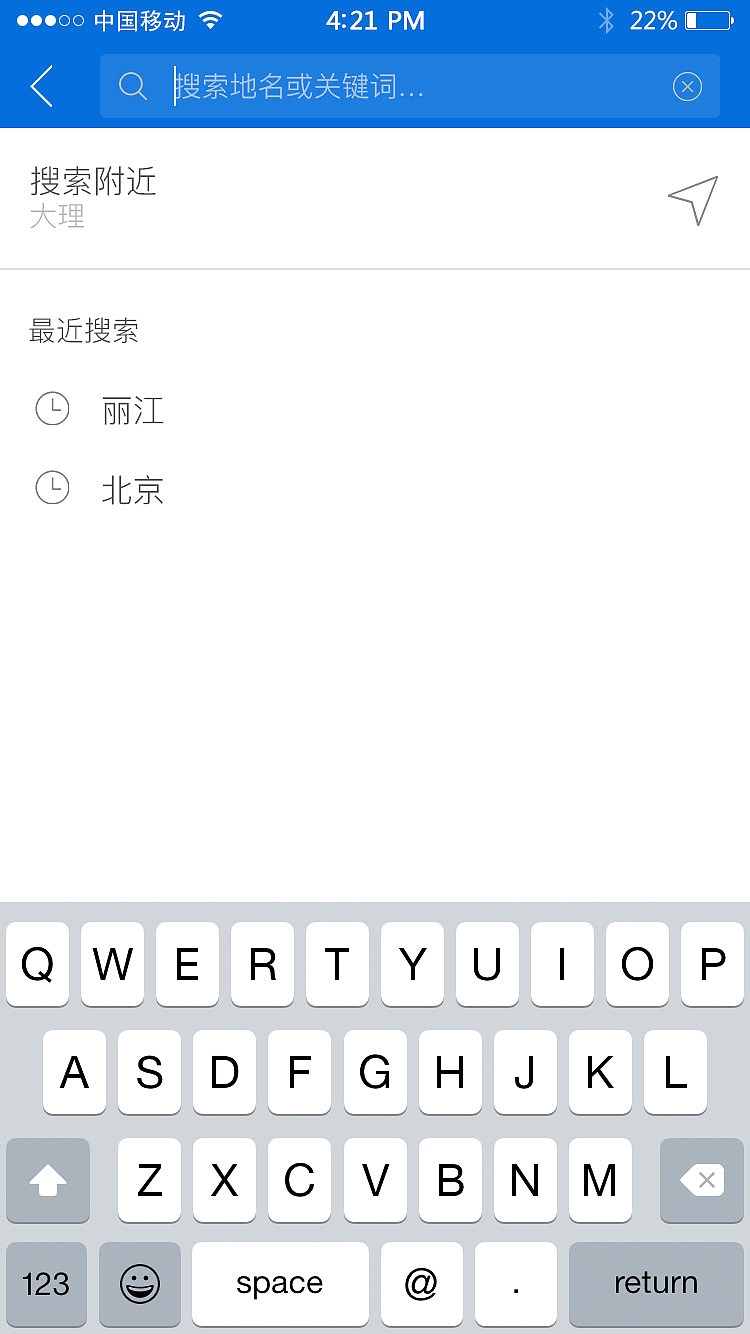Clear the search field with the X button
Image resolution: width=750 pixels, height=1334 pixels.
coord(687,86)
